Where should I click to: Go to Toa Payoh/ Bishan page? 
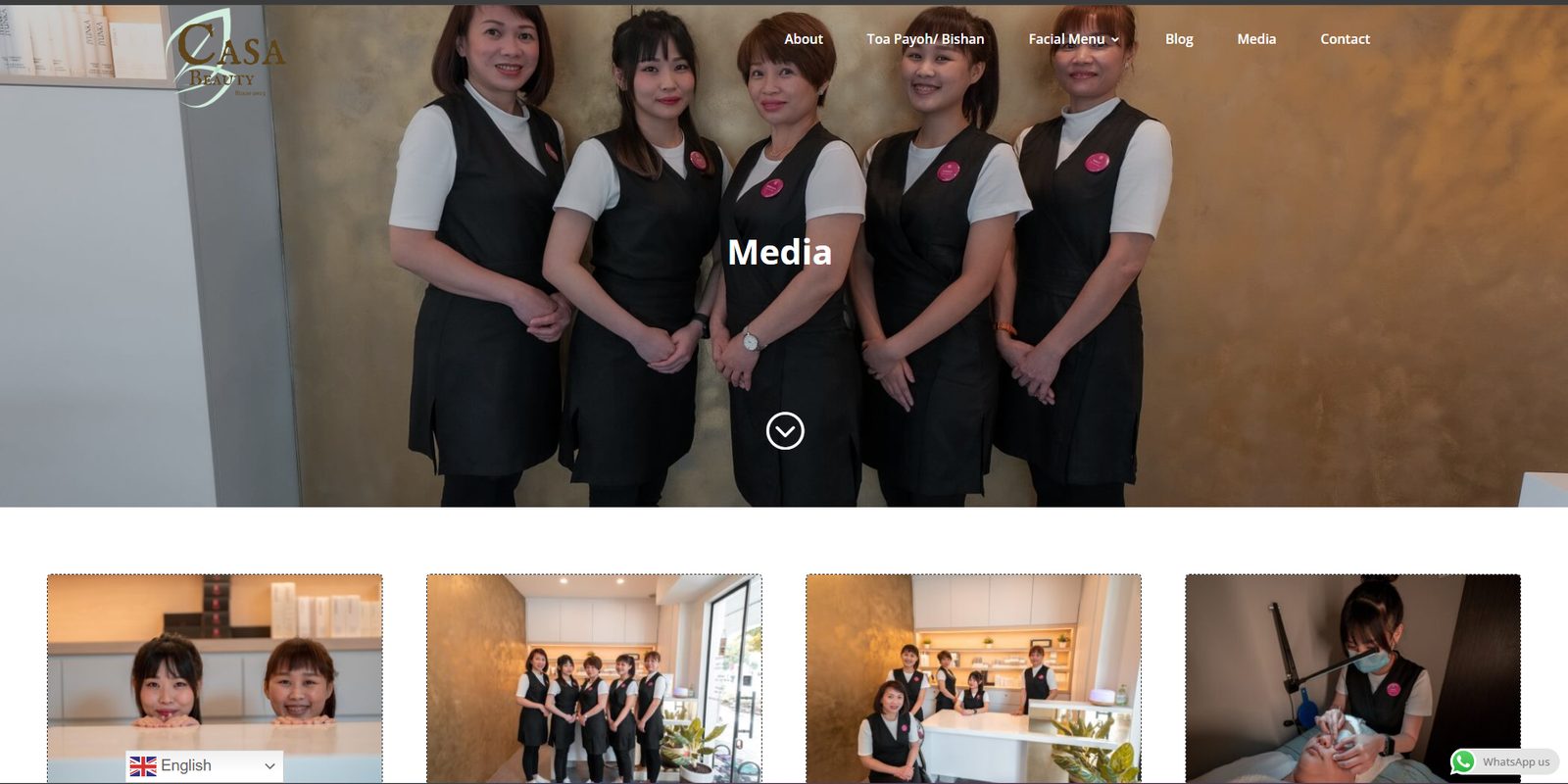(x=925, y=39)
